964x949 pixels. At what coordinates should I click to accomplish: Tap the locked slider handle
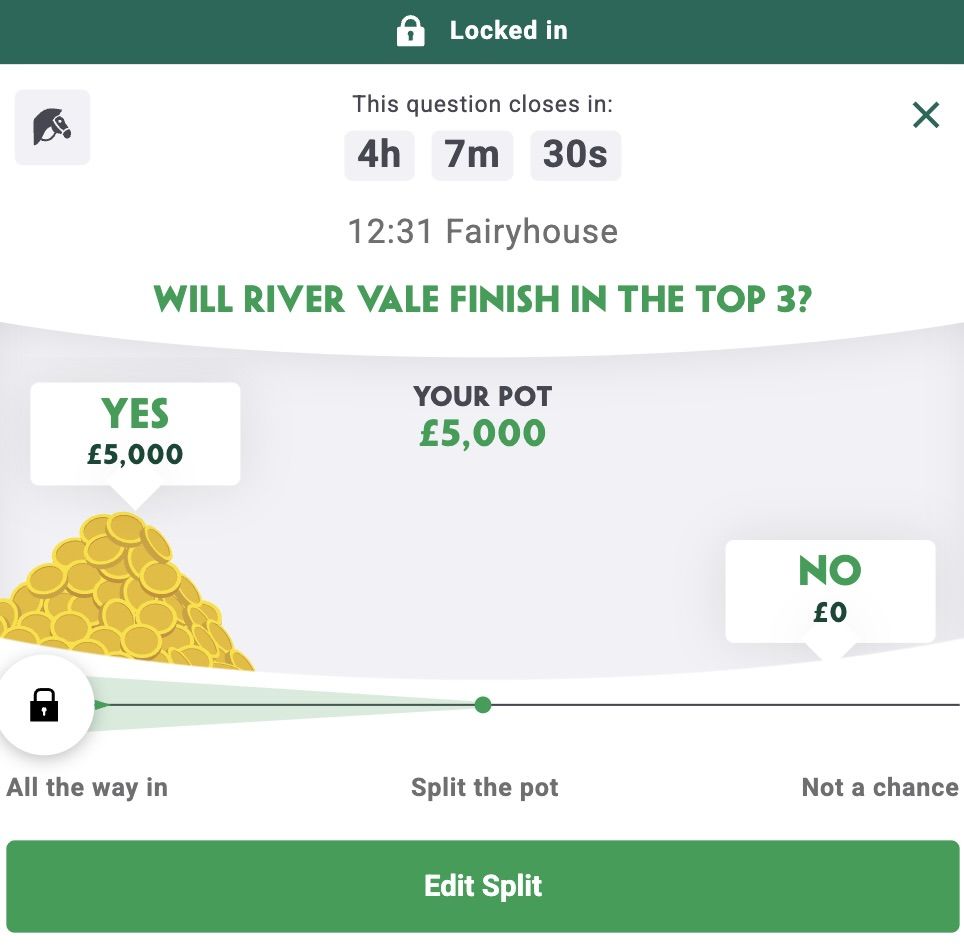coord(44,705)
